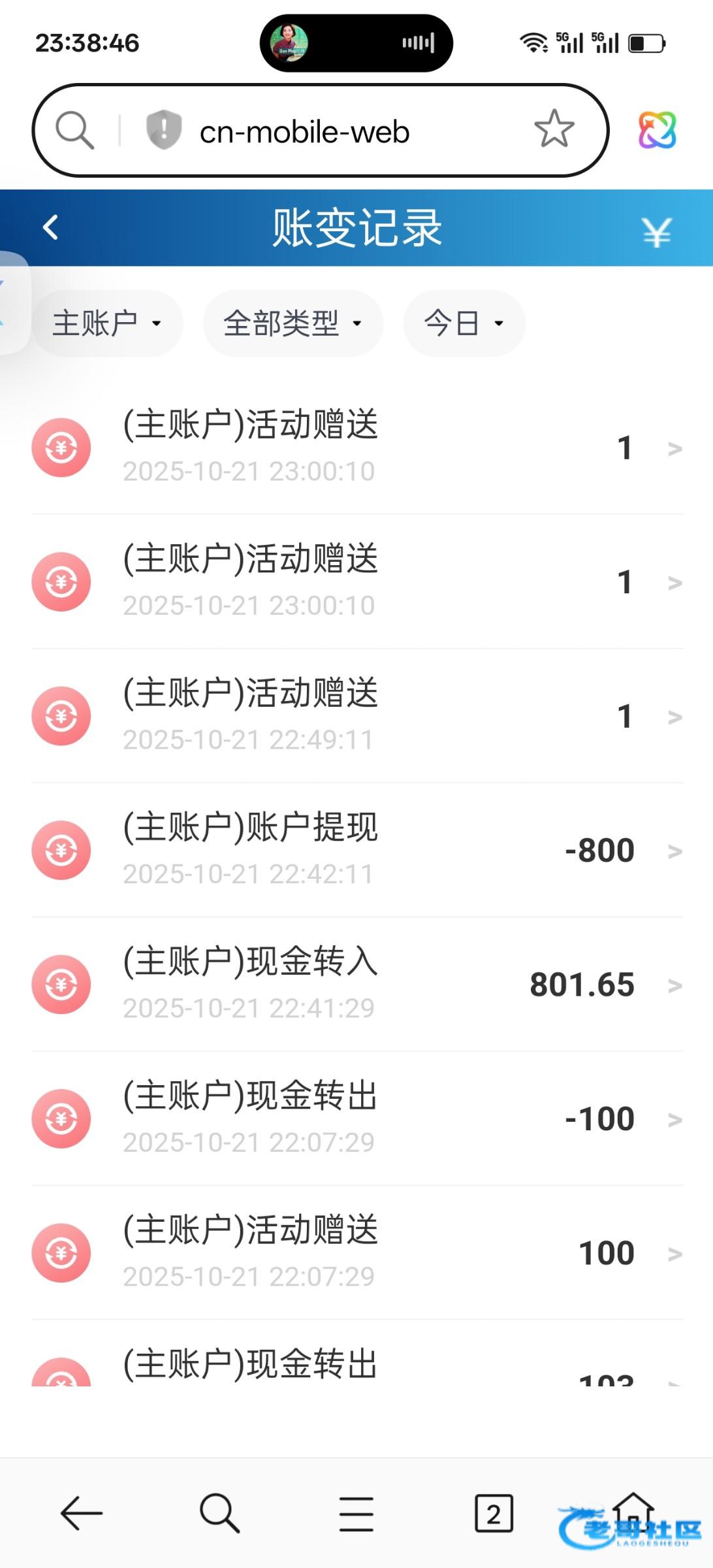This screenshot has width=713, height=1568.
Task: Open the 账户提现 -800 record
Action: click(x=356, y=850)
